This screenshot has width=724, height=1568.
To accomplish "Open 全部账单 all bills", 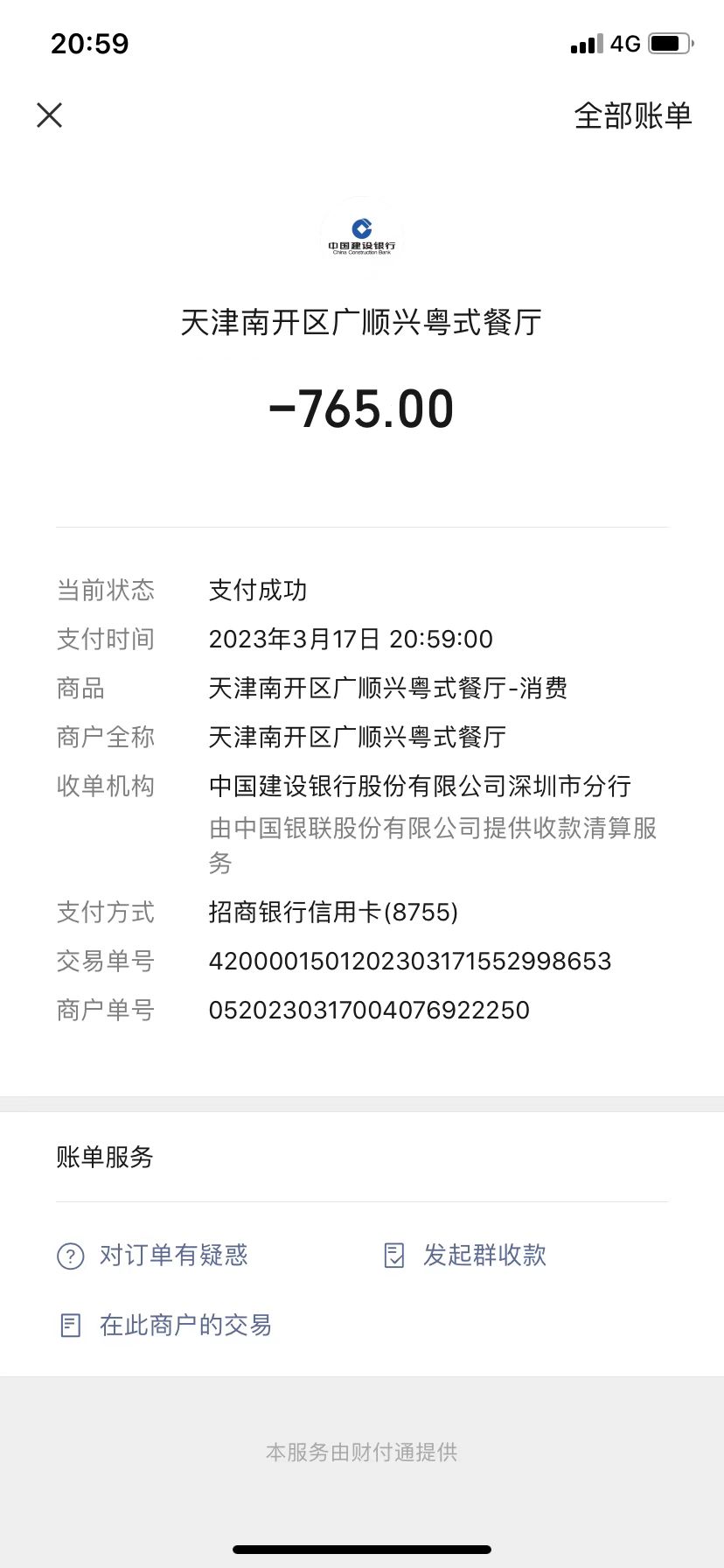I will click(632, 115).
